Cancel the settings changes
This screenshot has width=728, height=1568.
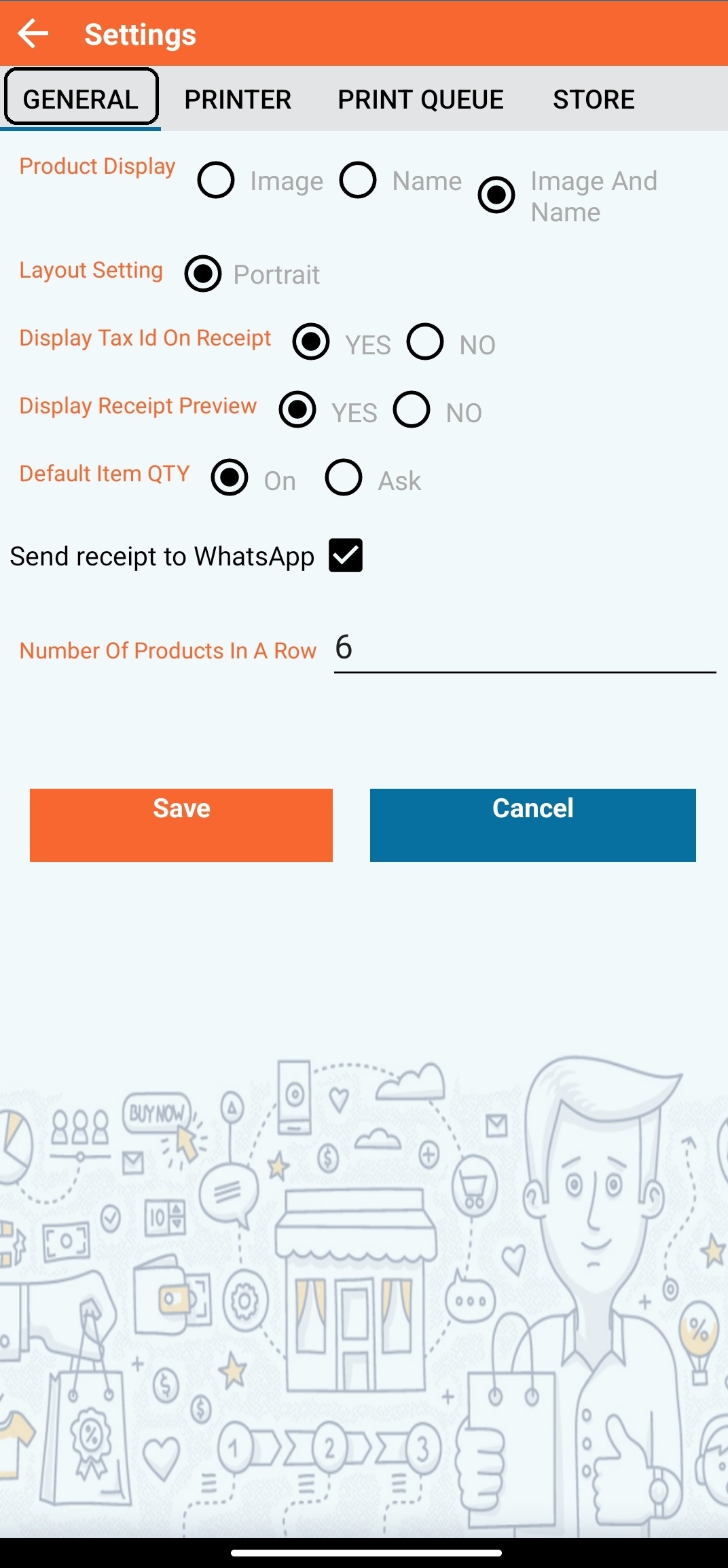coord(532,825)
